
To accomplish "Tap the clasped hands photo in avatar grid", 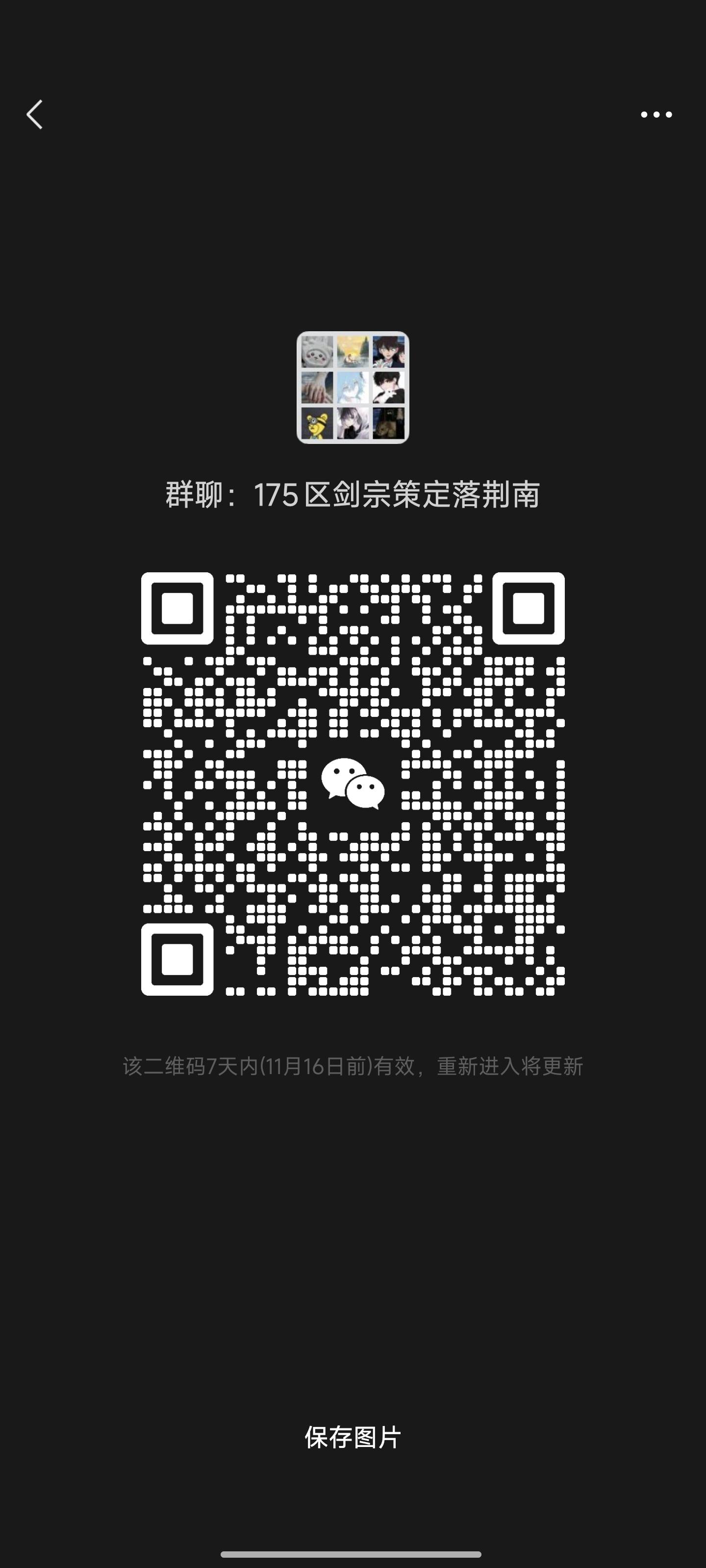I will point(317,388).
